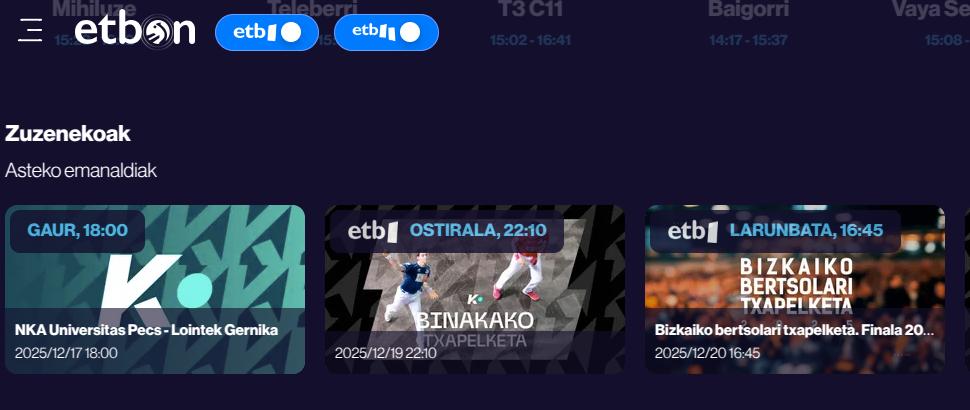
Task: Toggle the ETB1 live channel switch
Action: 266,32
